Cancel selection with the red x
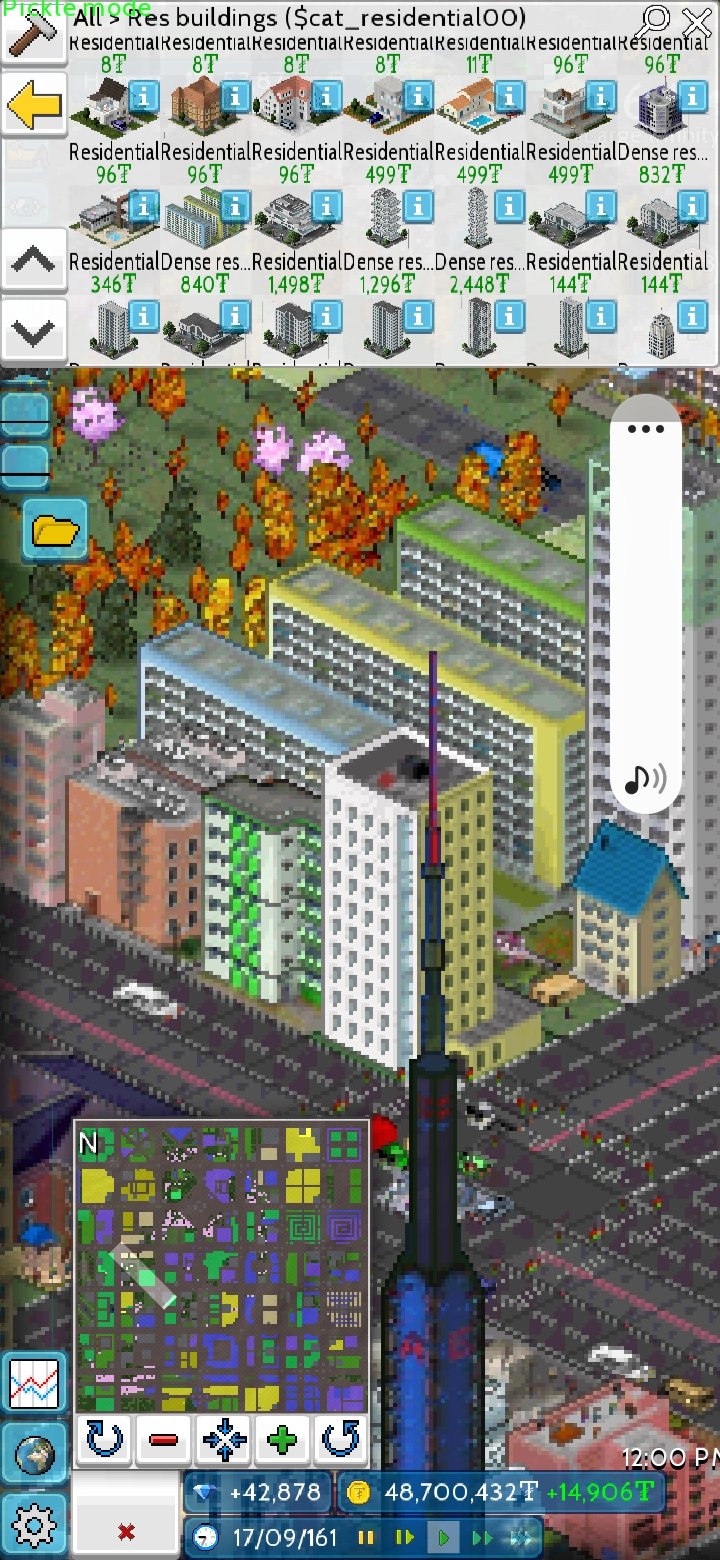Viewport: 720px width, 1560px height. pos(126,1532)
